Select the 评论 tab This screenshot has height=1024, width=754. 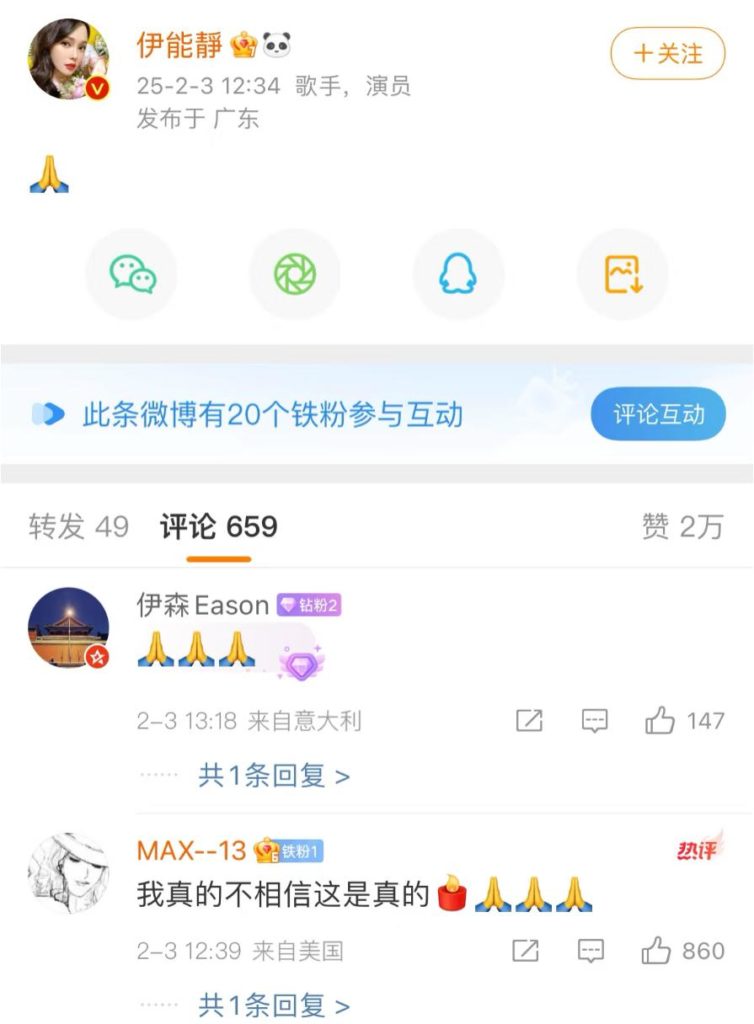click(x=219, y=527)
